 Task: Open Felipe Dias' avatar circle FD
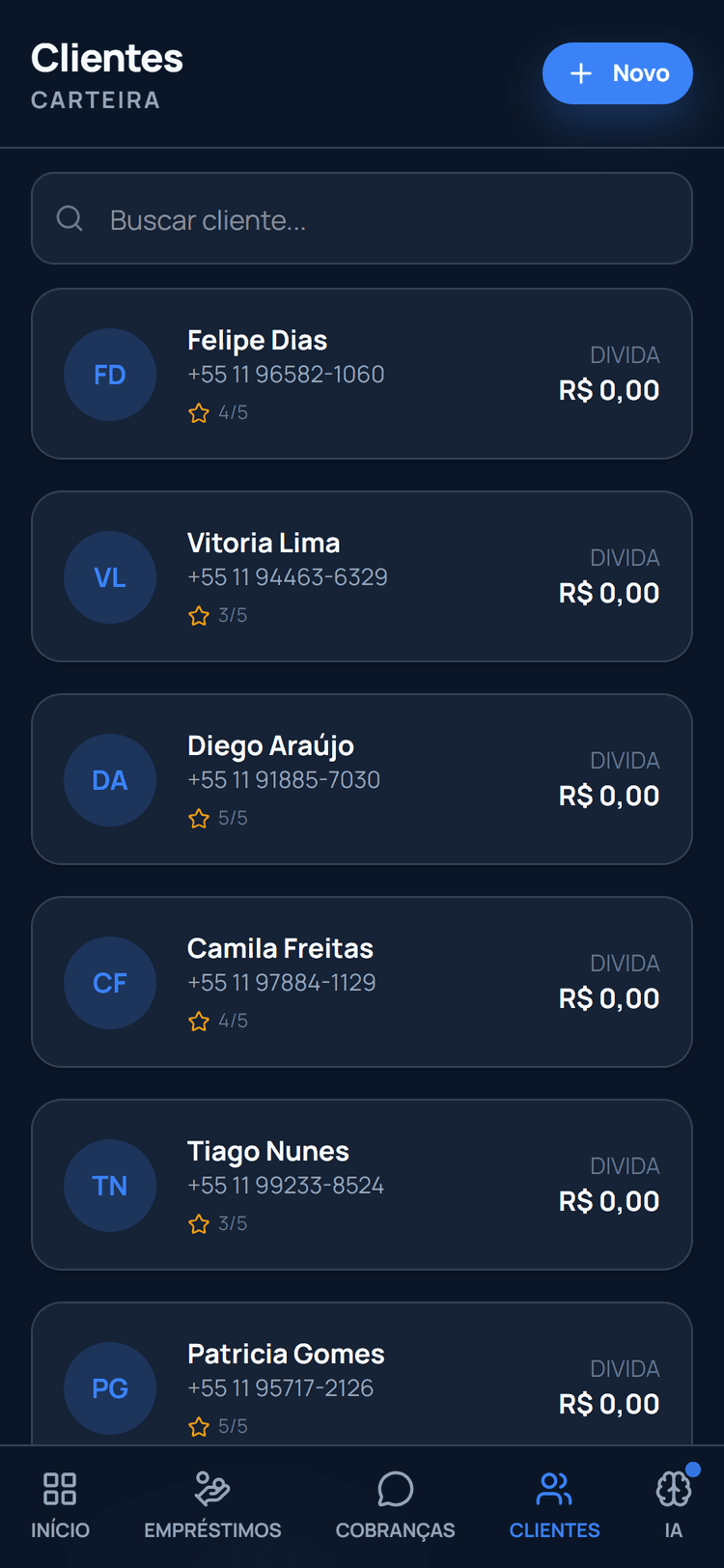[110, 375]
